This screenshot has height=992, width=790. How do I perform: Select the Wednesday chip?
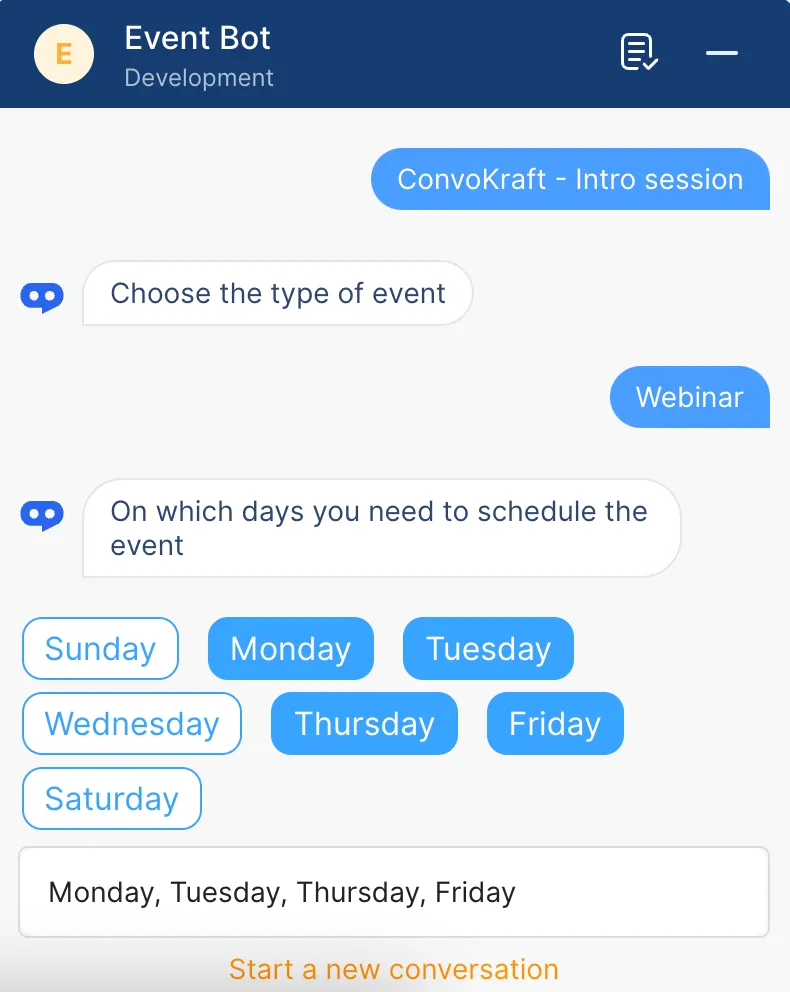pos(132,724)
